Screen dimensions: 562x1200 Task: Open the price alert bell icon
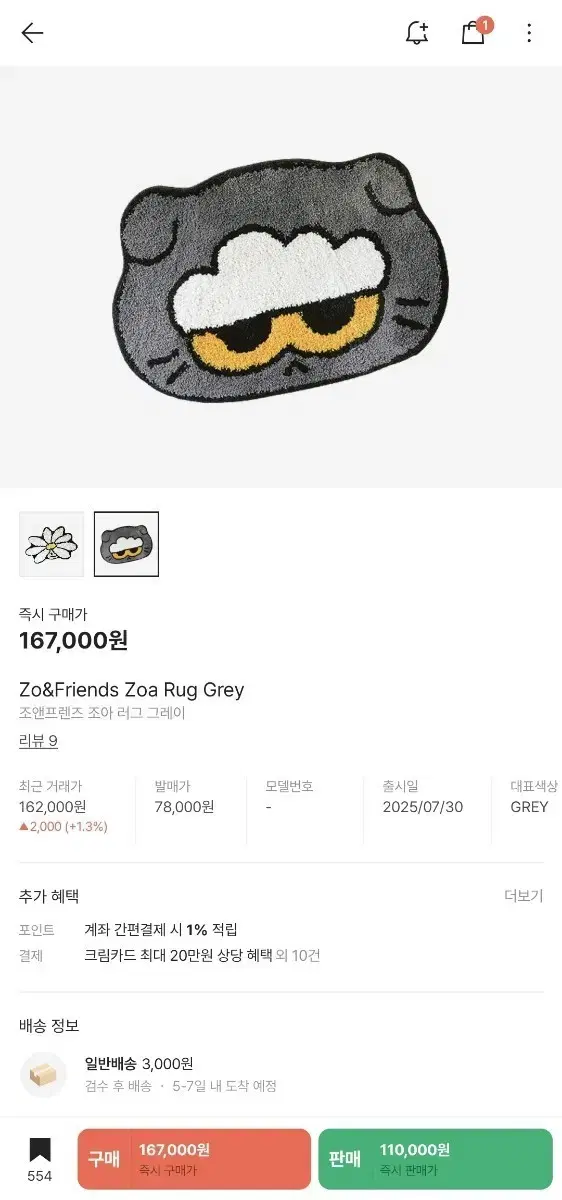pyautogui.click(x=417, y=33)
